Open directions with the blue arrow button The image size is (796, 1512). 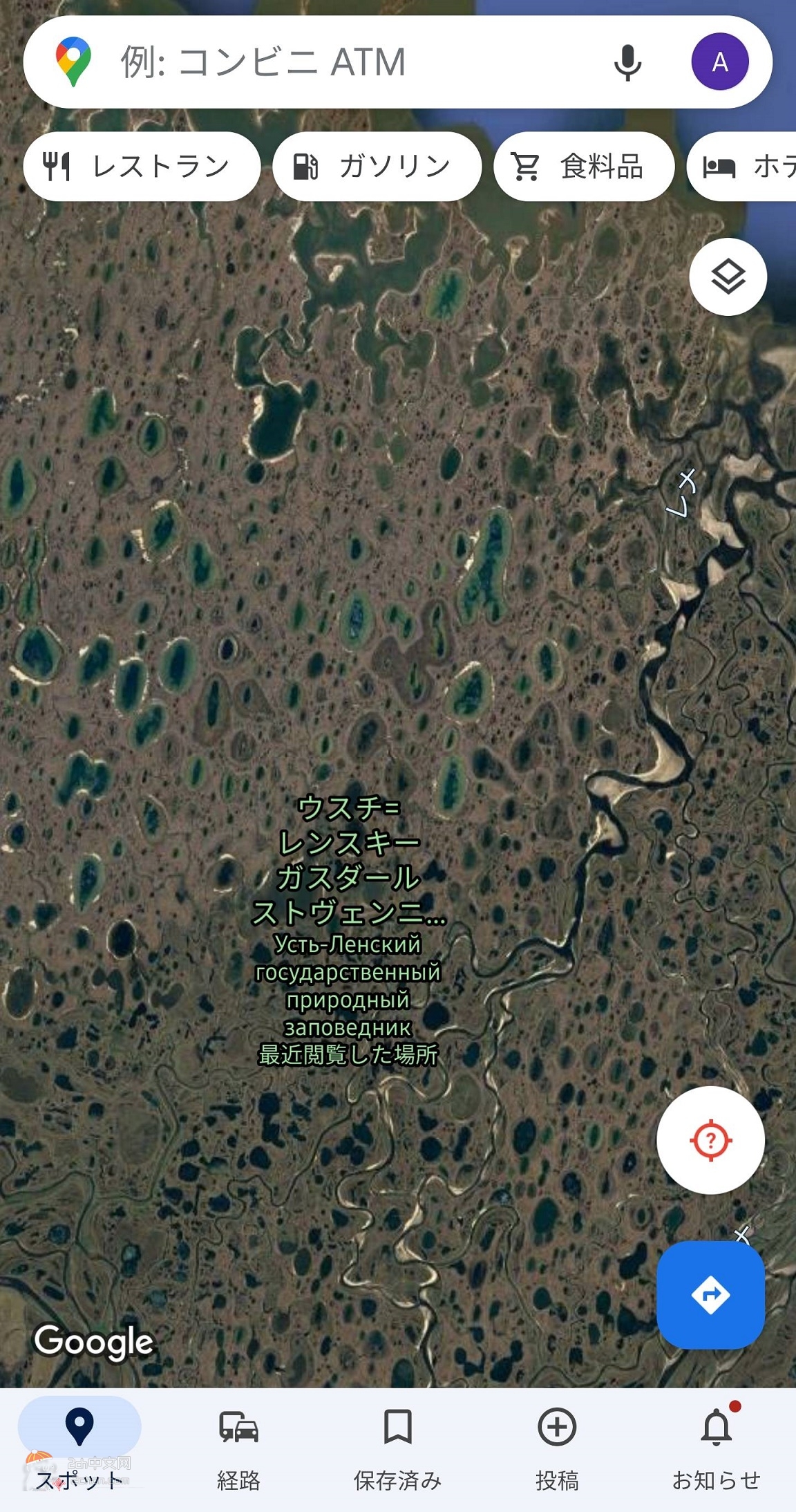click(710, 1295)
